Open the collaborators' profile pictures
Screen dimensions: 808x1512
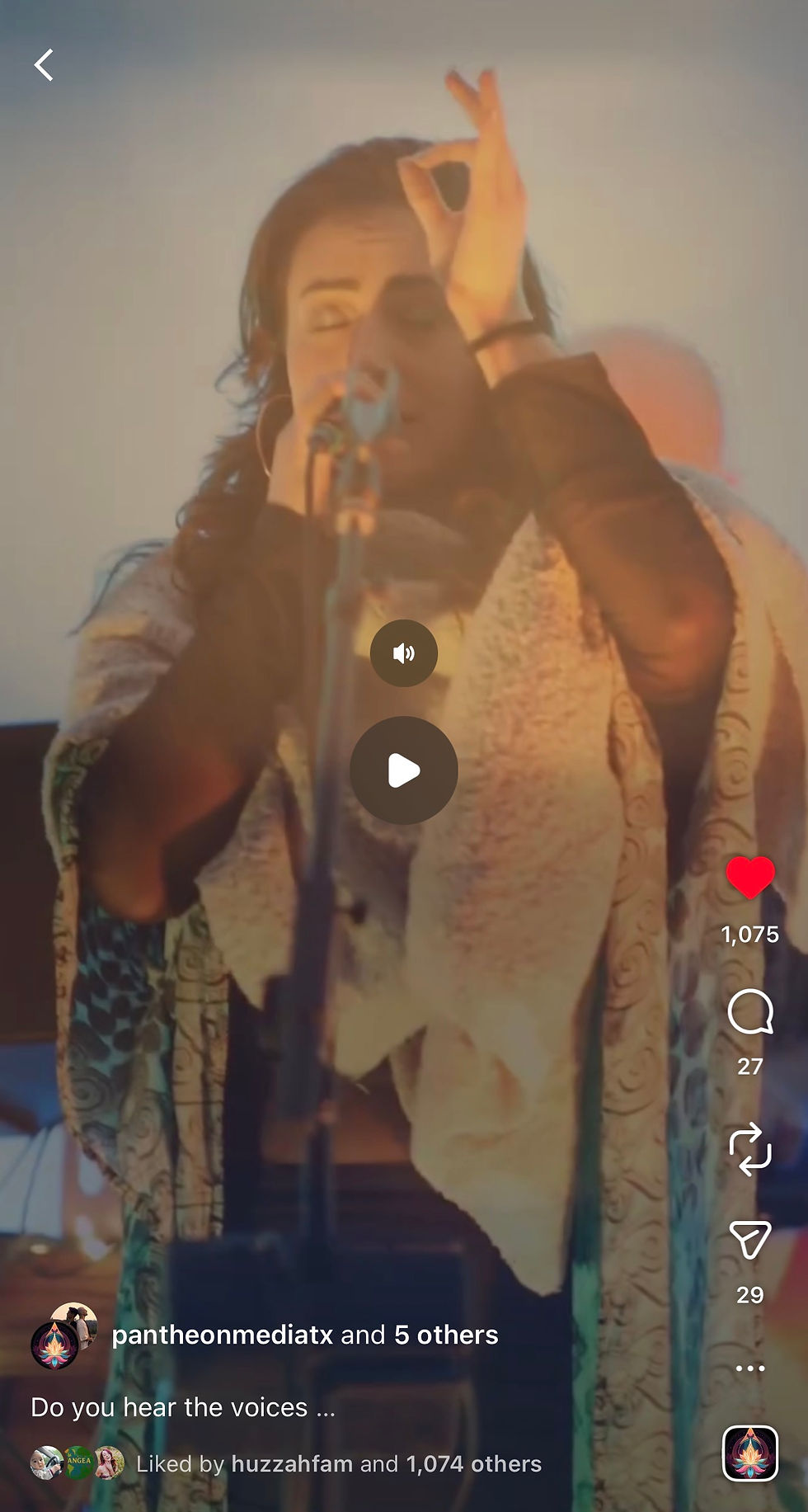(64, 1336)
